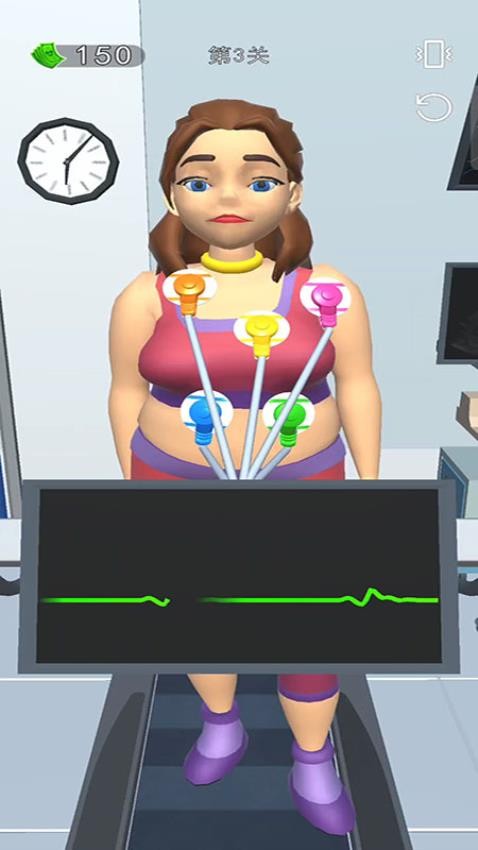This screenshot has width=478, height=850.
Task: Toggle the vibration setting icon
Action: (434, 54)
